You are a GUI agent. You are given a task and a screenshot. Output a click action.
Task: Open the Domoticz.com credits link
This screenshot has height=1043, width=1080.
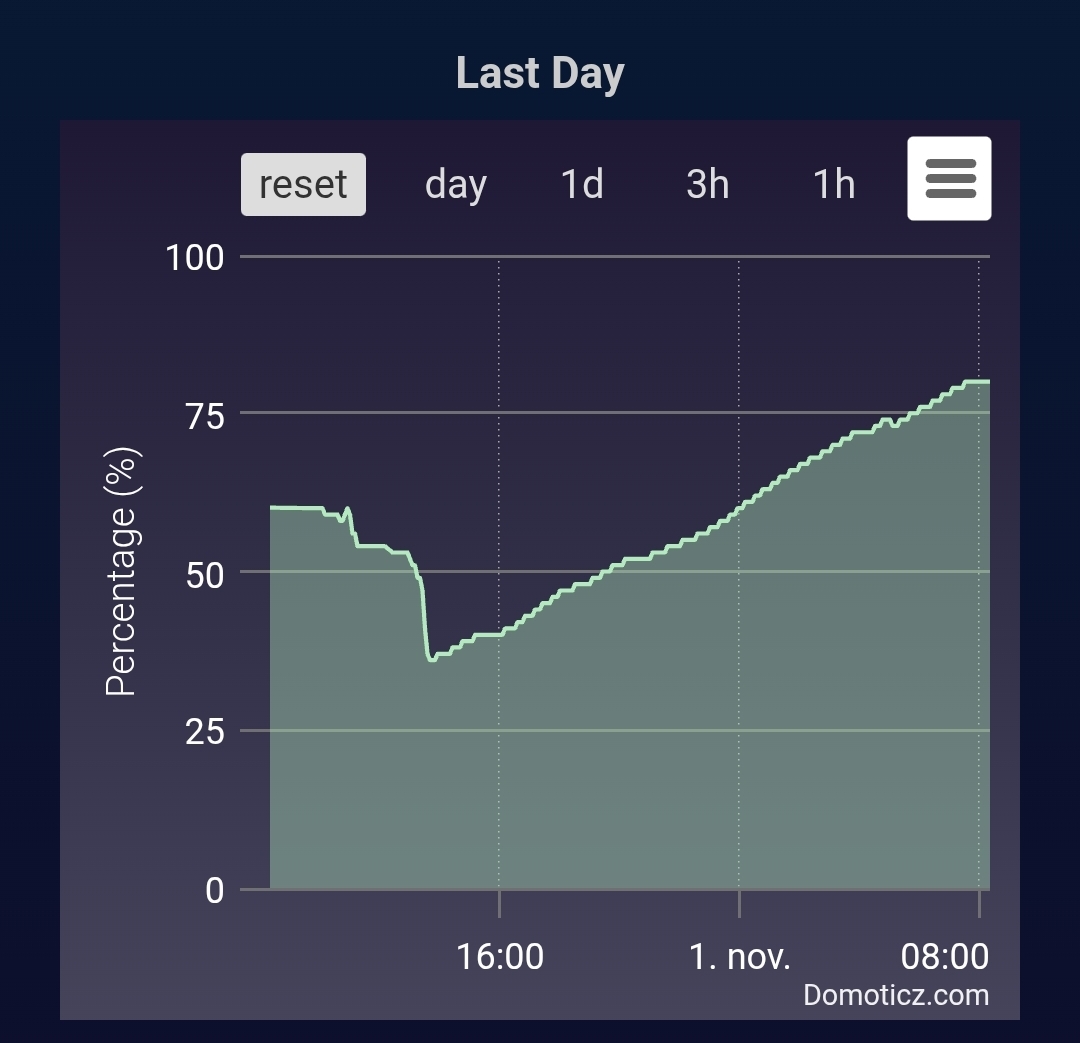coord(896,995)
